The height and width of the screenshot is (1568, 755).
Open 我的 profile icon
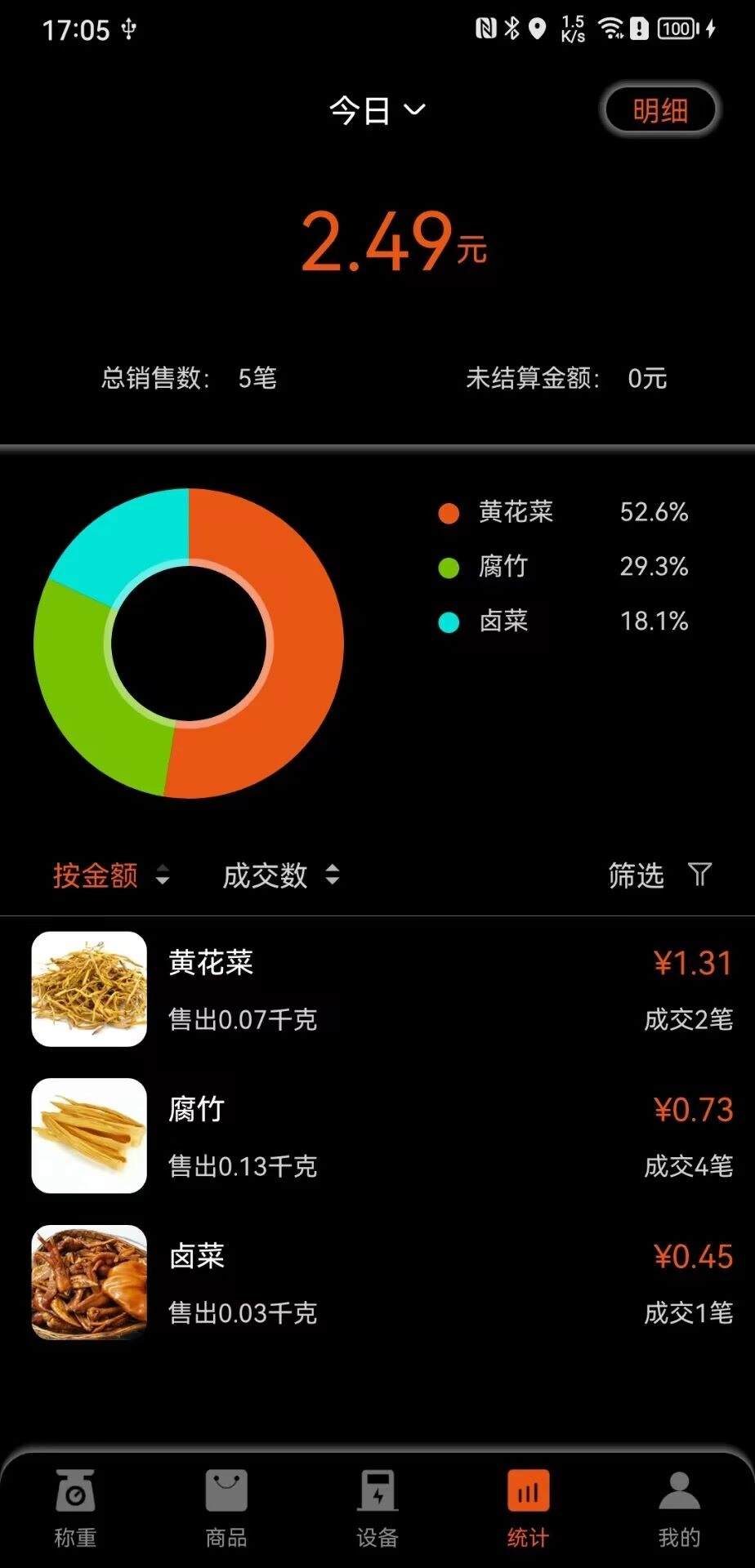coord(679,1491)
